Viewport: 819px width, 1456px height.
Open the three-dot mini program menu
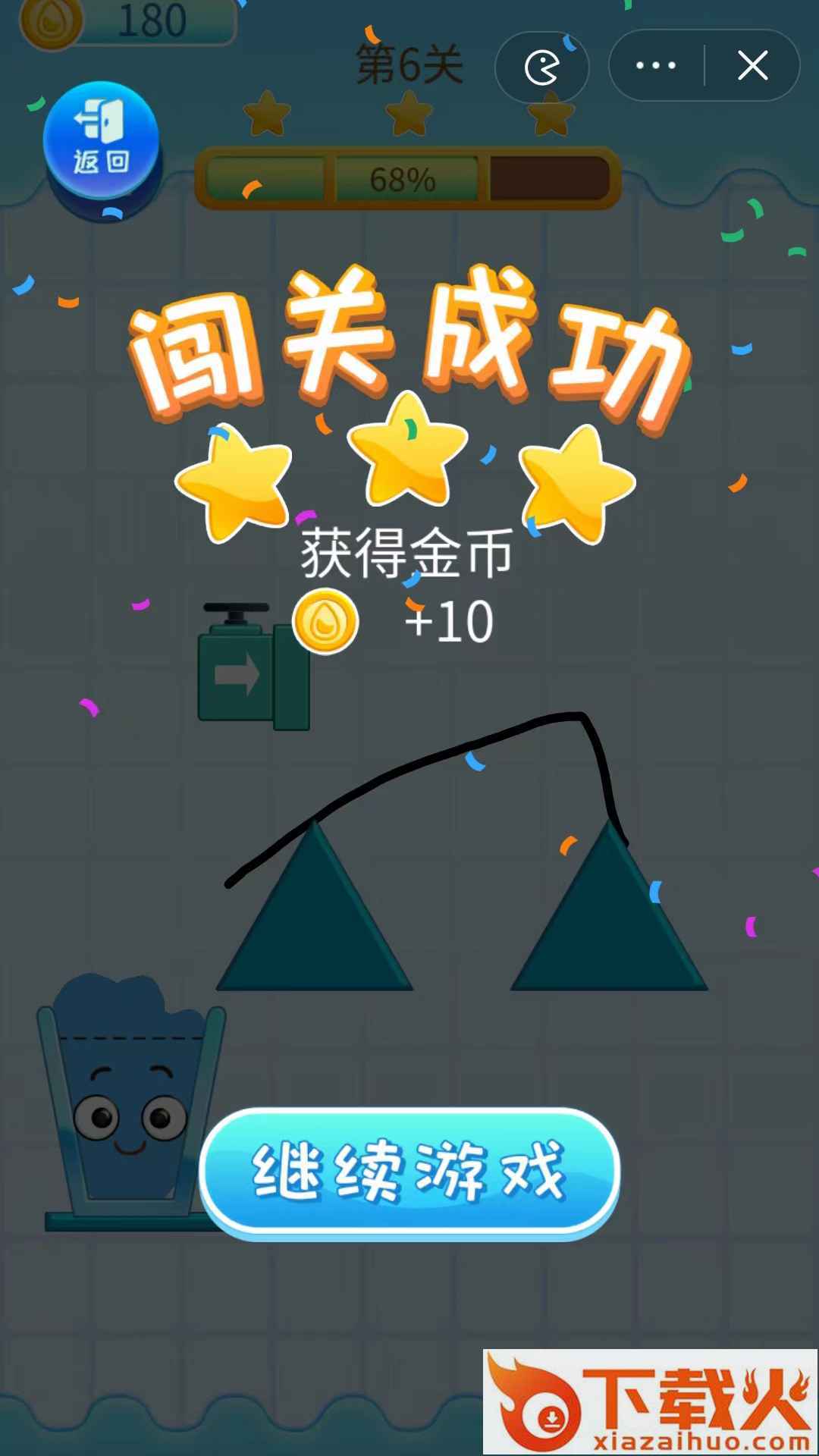tap(656, 65)
